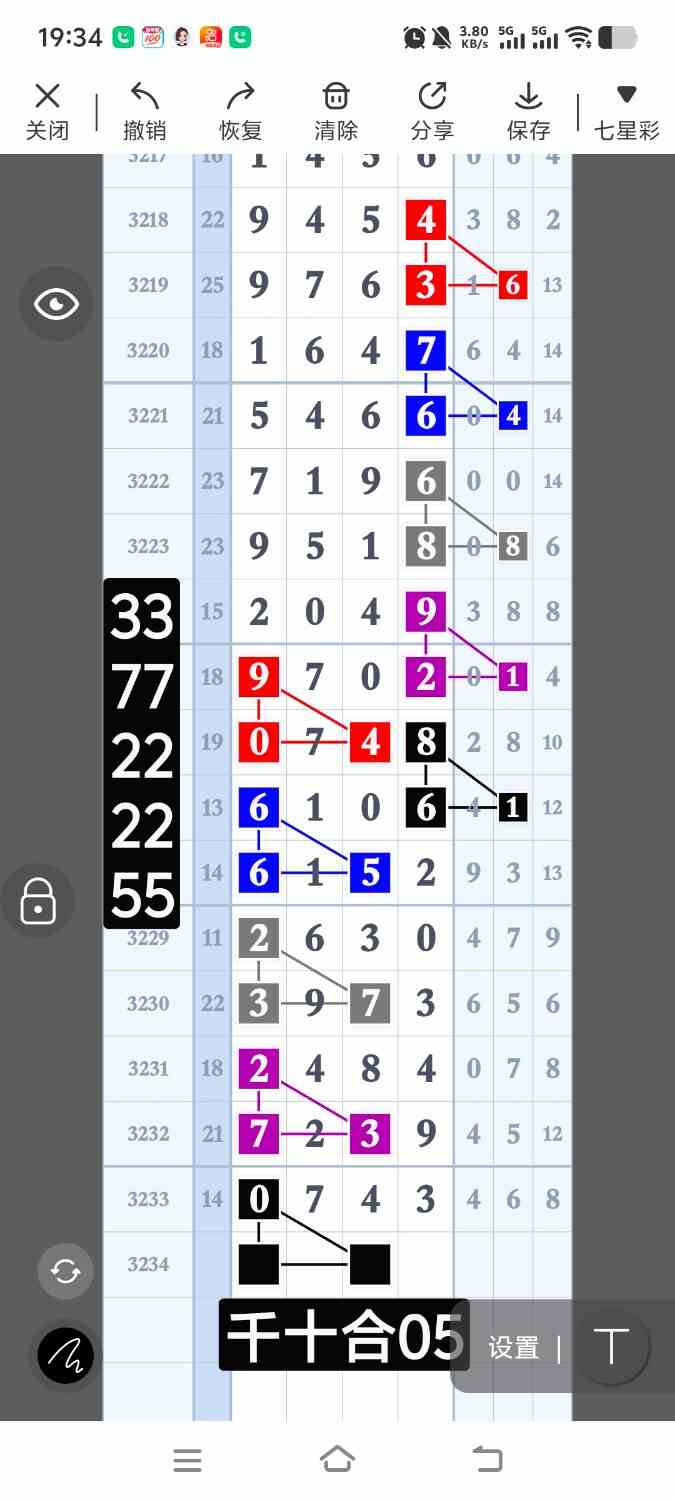675x1500 pixels.
Task: Select the freehand scribble pen tool
Action: click(x=65, y=1356)
